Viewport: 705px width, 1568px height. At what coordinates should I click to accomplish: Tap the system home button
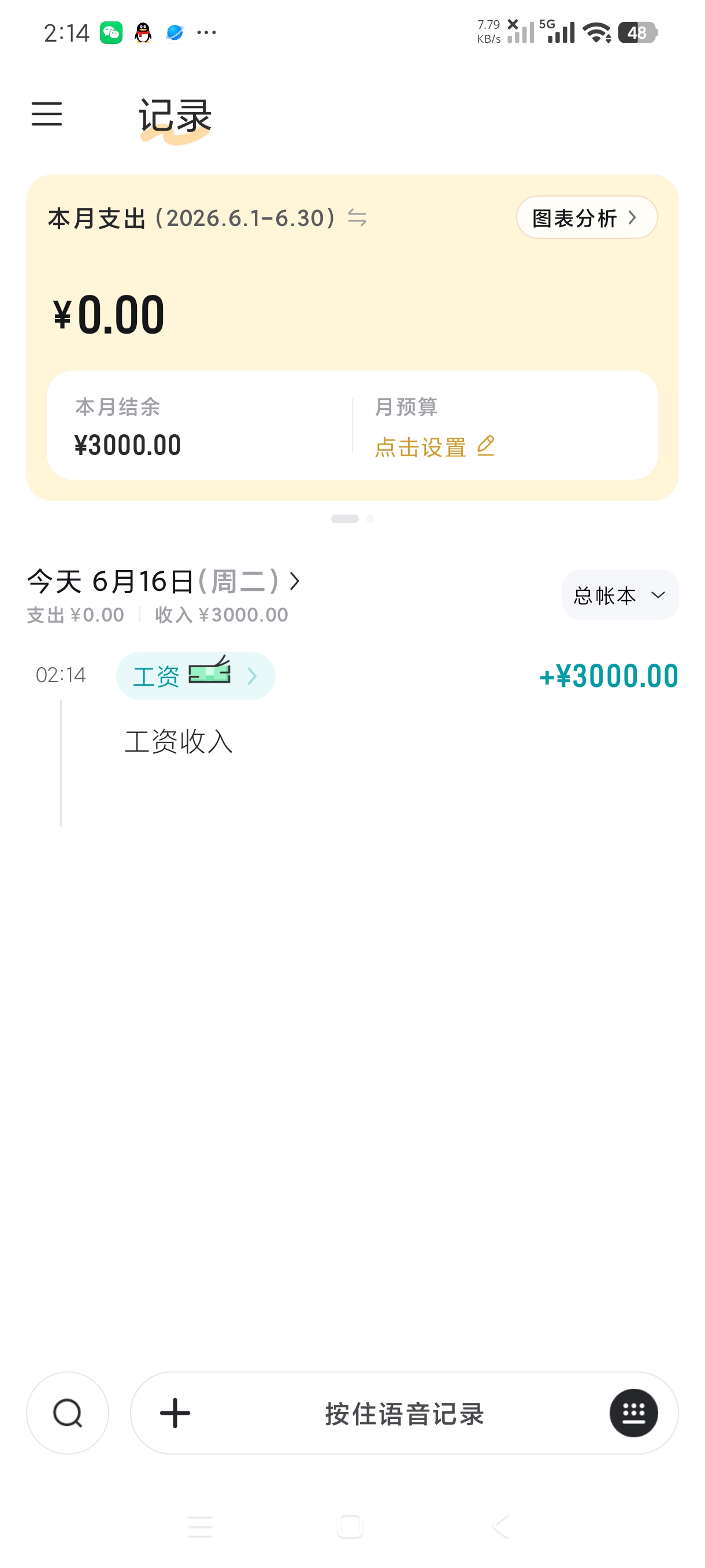350,1526
